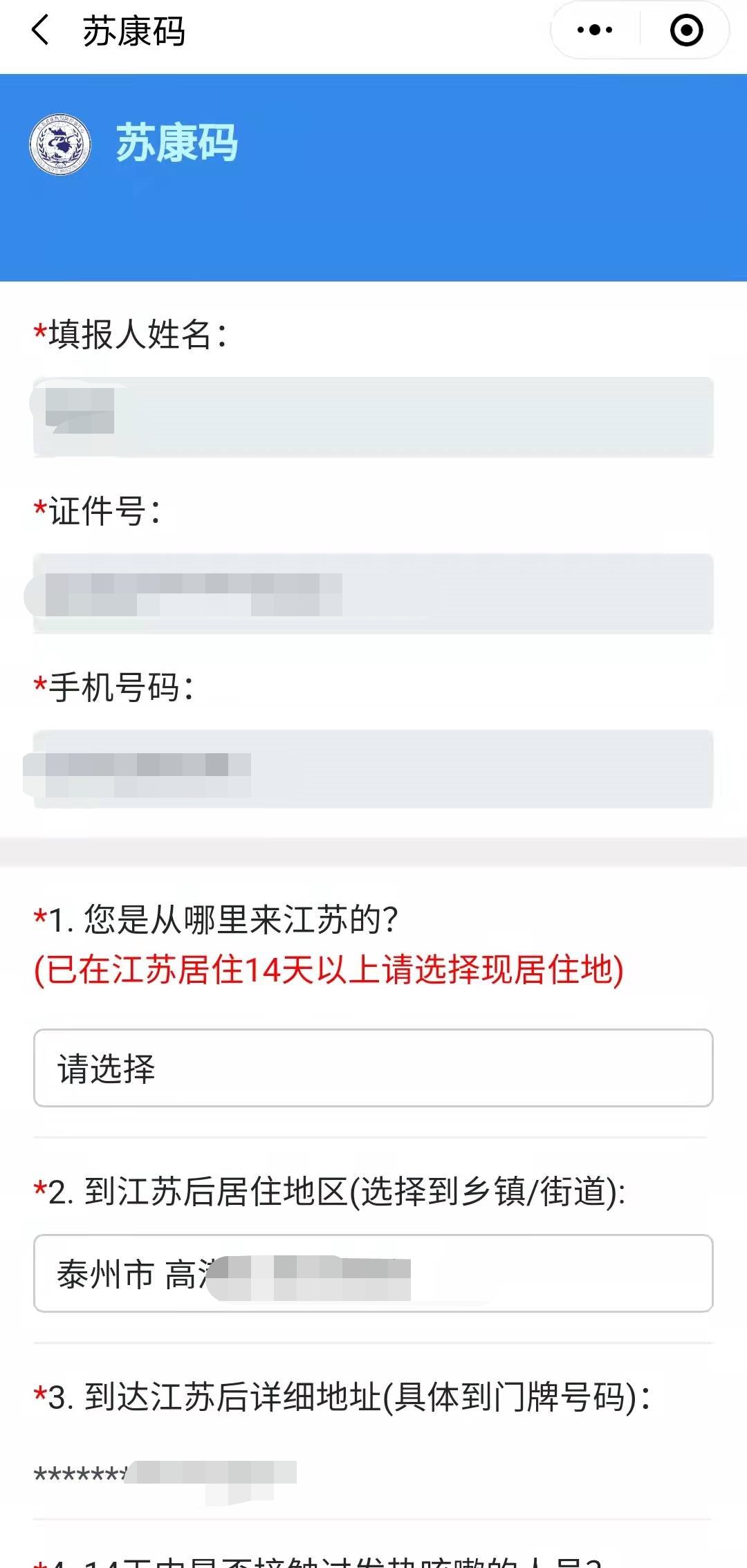Tap the 填报人姓名 name field

[x=373, y=416]
